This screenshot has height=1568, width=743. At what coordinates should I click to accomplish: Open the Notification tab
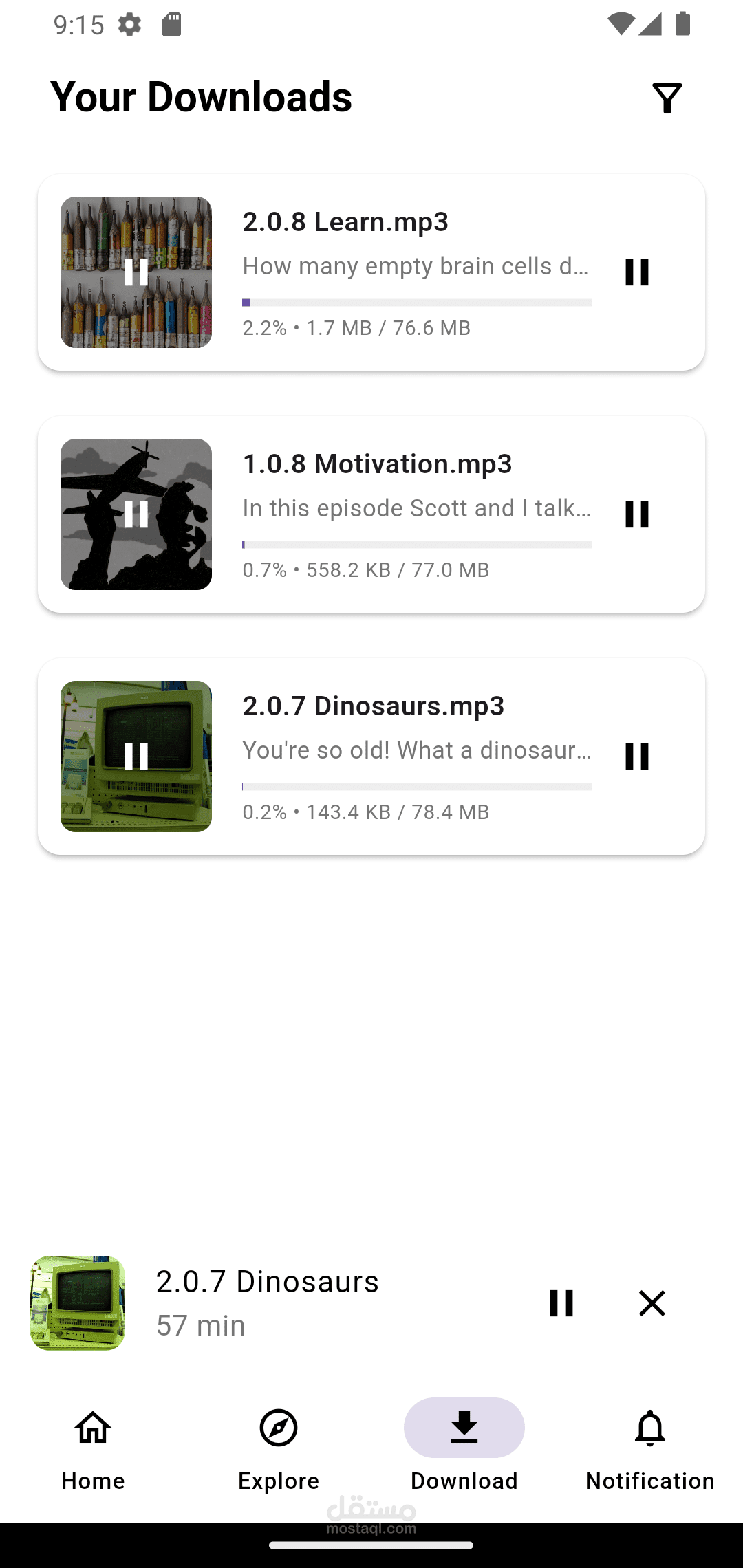[650, 1448]
